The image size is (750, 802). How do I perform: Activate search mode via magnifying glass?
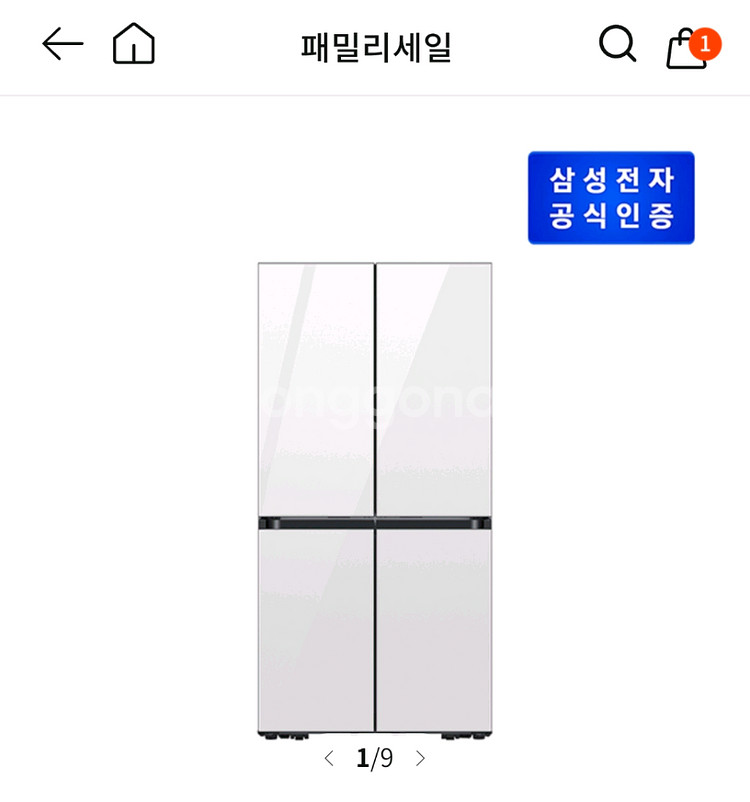(619, 44)
